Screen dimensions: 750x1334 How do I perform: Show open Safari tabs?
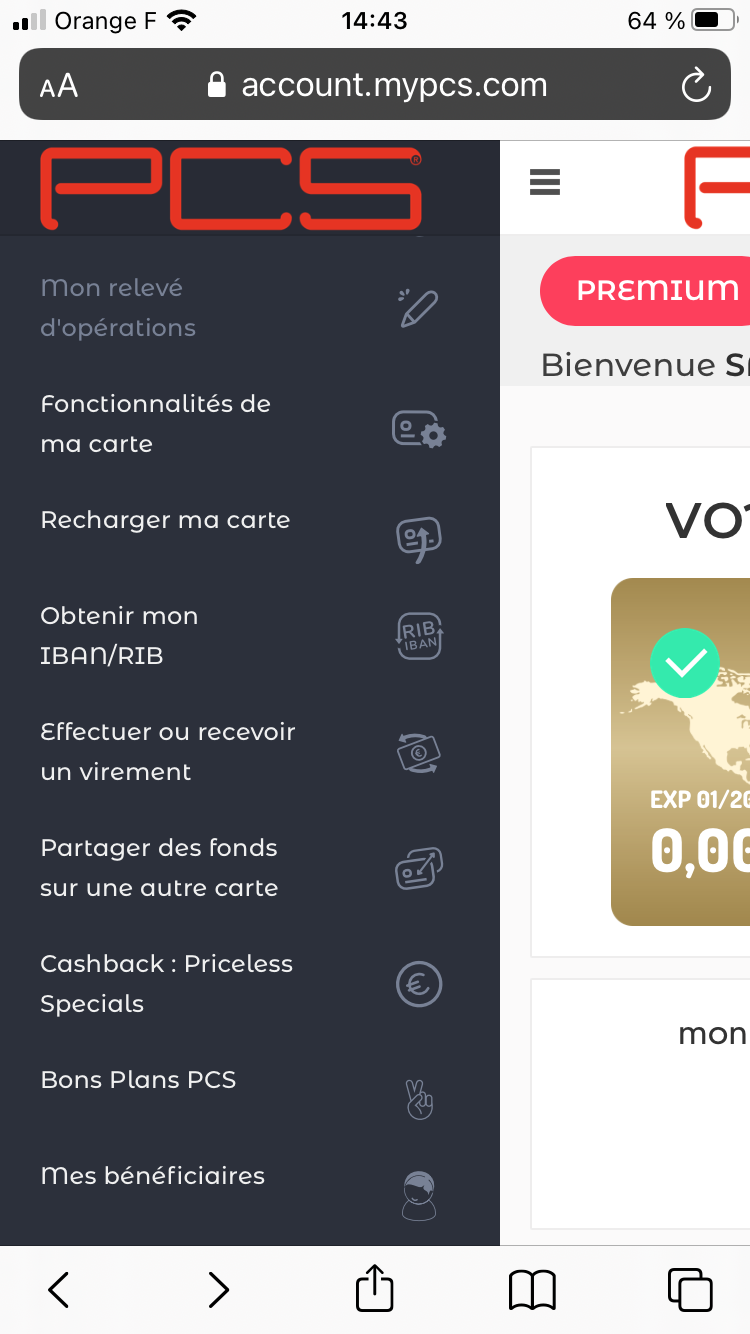pos(690,1289)
